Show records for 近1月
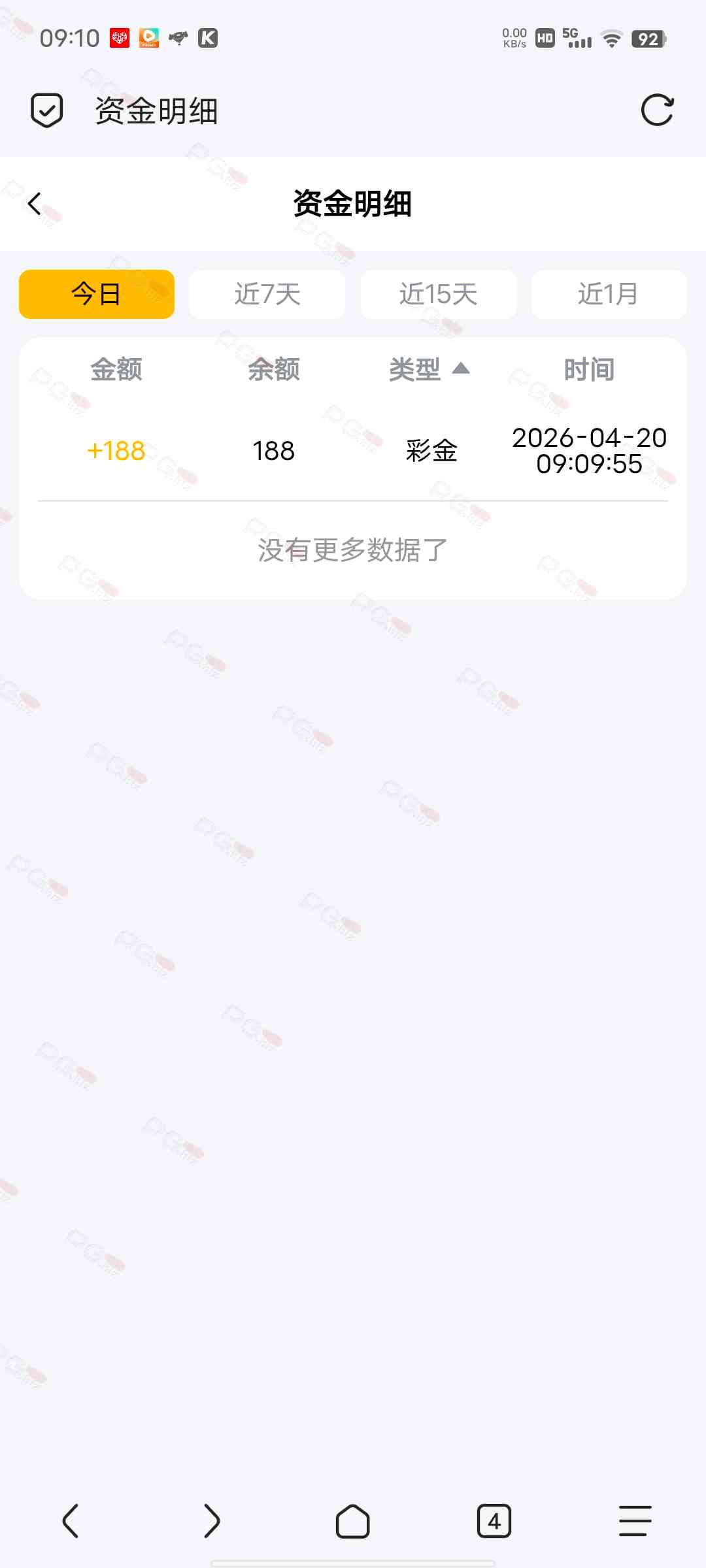706x1568 pixels. (609, 294)
